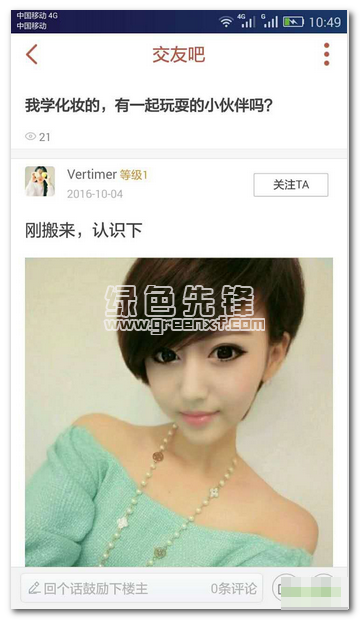Screen dimensions: 360x620
Task: Tap the 关注TA follow button
Action: (x=291, y=185)
